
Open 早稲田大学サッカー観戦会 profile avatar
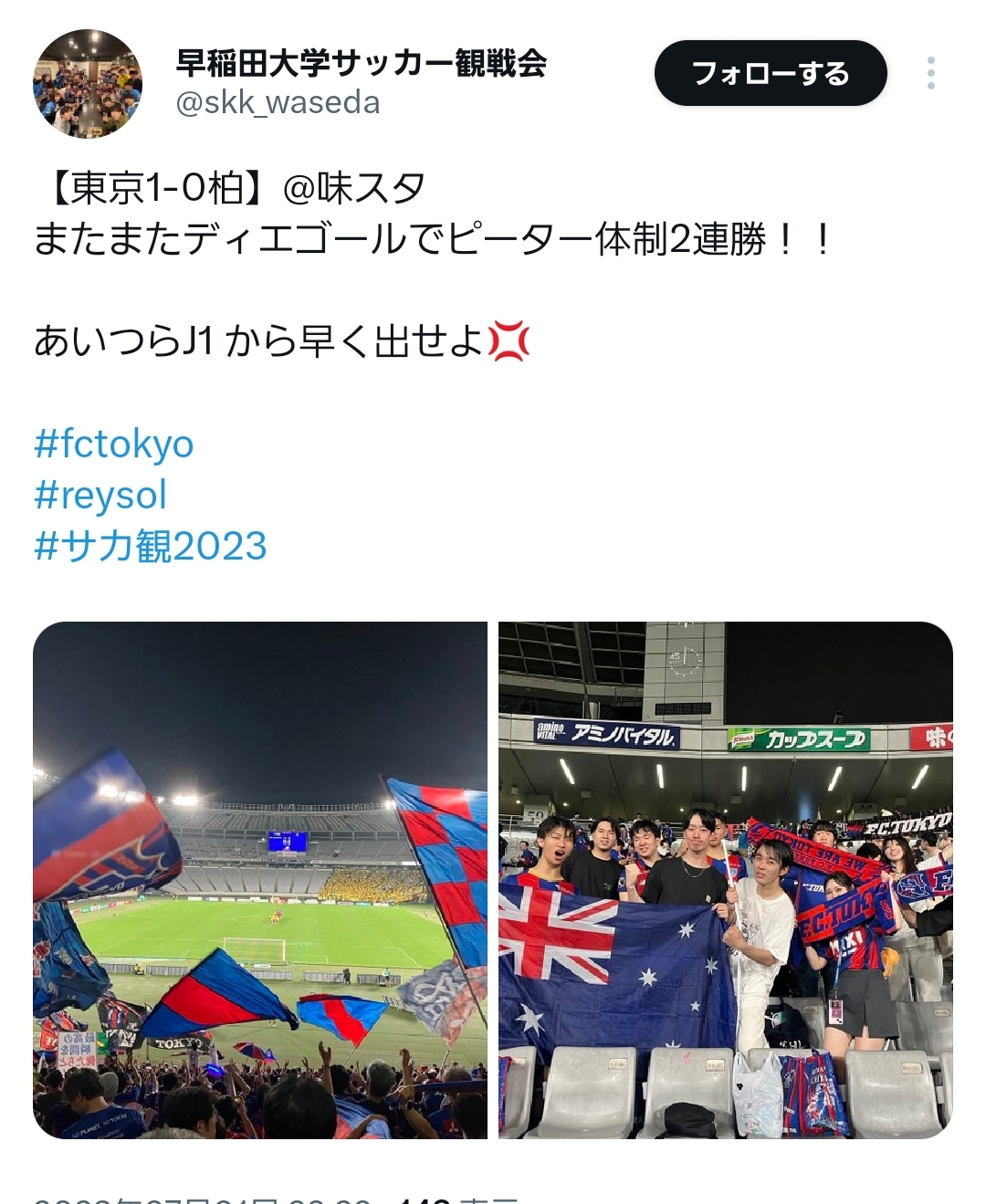88,83
